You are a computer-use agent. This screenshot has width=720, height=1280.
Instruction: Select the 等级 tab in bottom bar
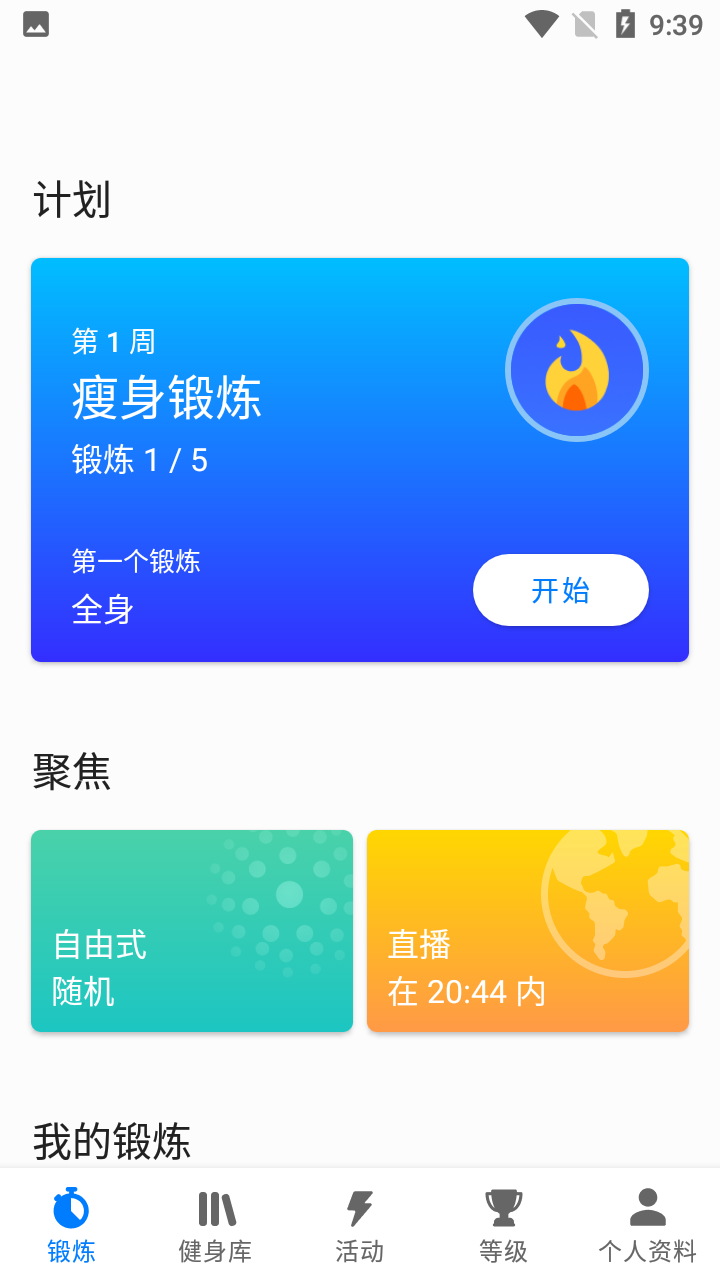pos(504,1250)
